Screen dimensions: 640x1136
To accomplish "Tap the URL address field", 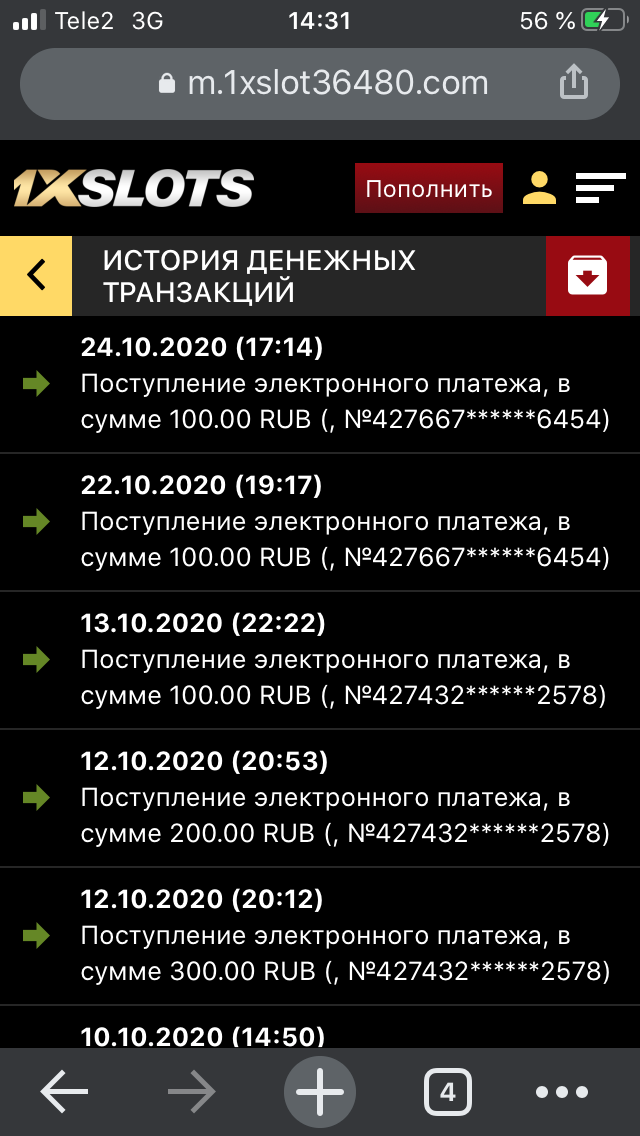I will (x=322, y=83).
